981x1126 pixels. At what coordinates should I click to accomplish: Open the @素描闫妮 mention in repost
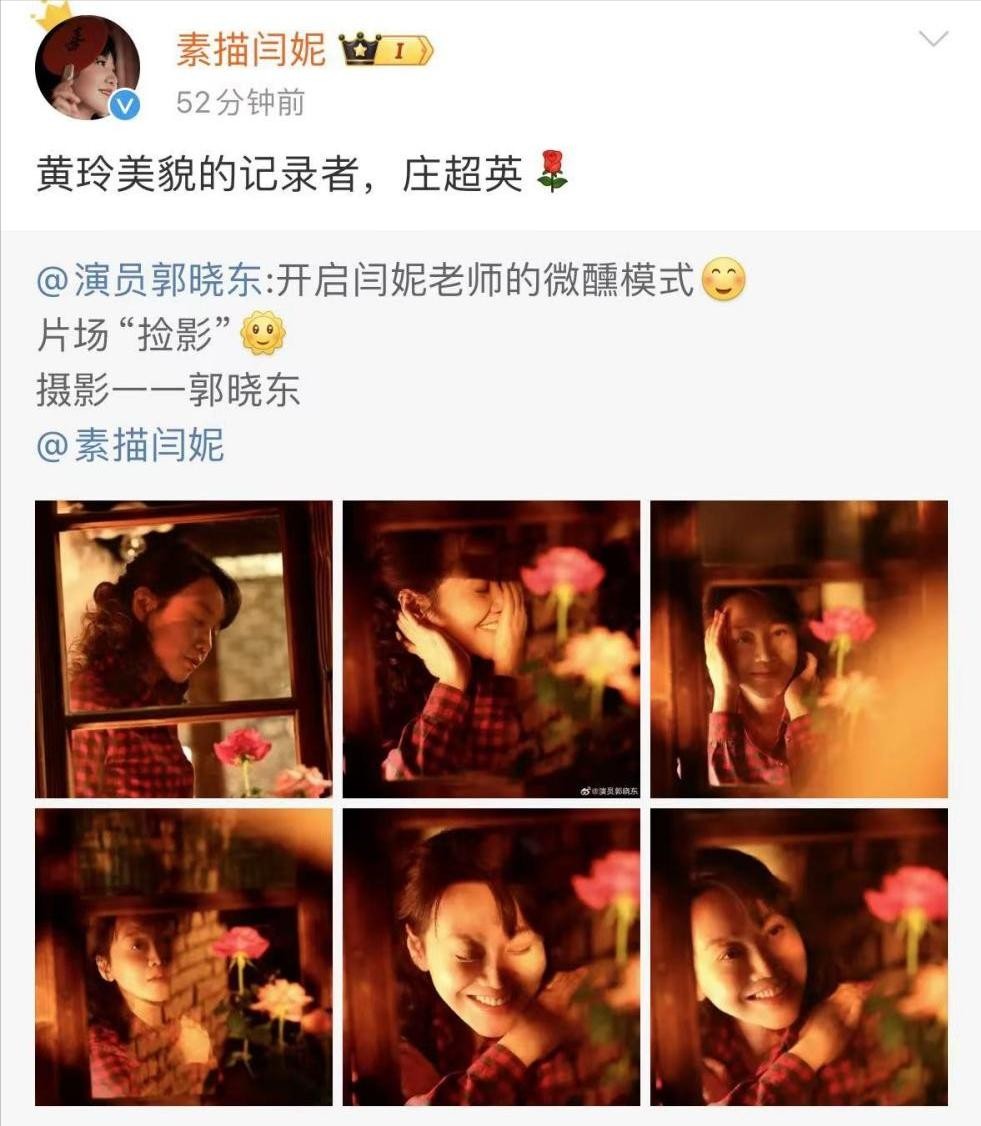[x=130, y=445]
